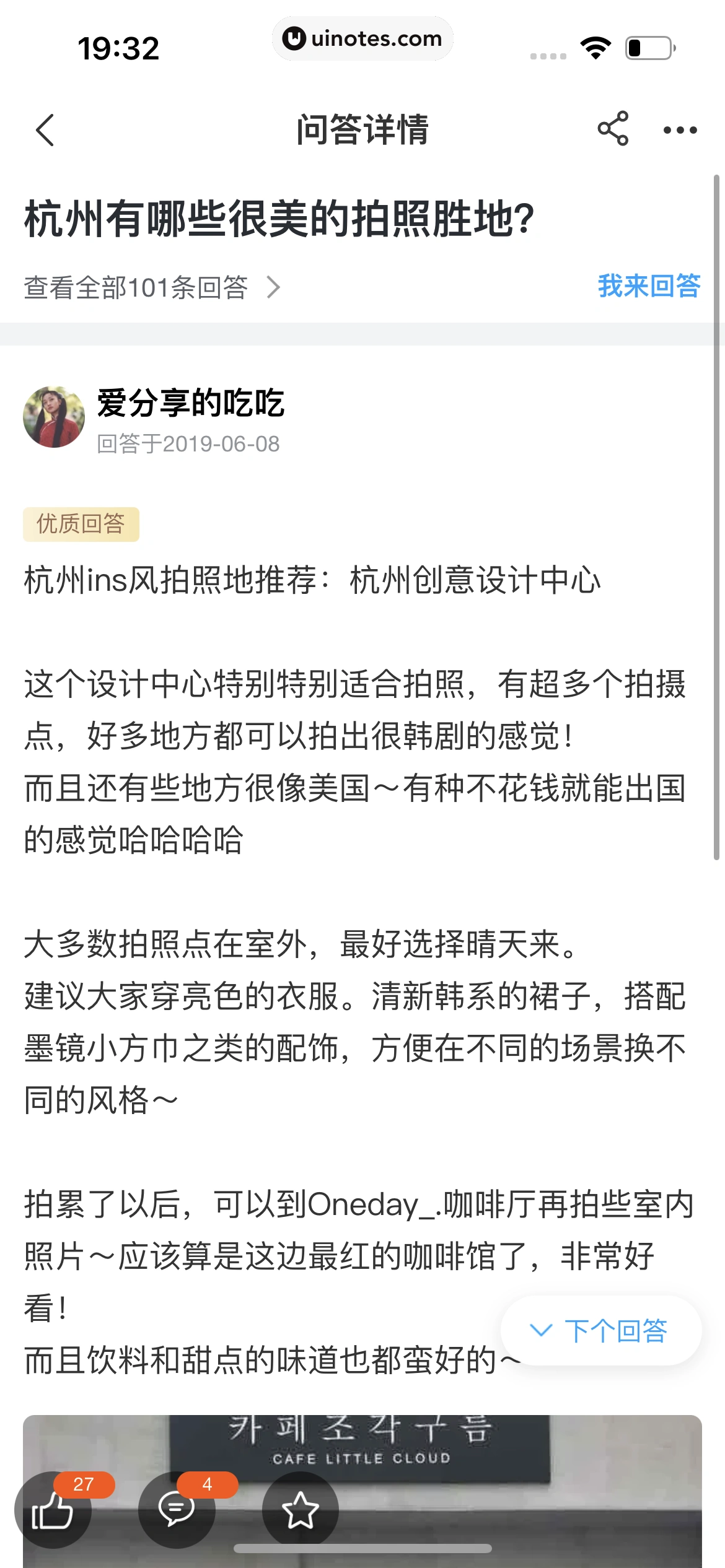
Task: Open the comments bubble icon
Action: click(177, 1510)
